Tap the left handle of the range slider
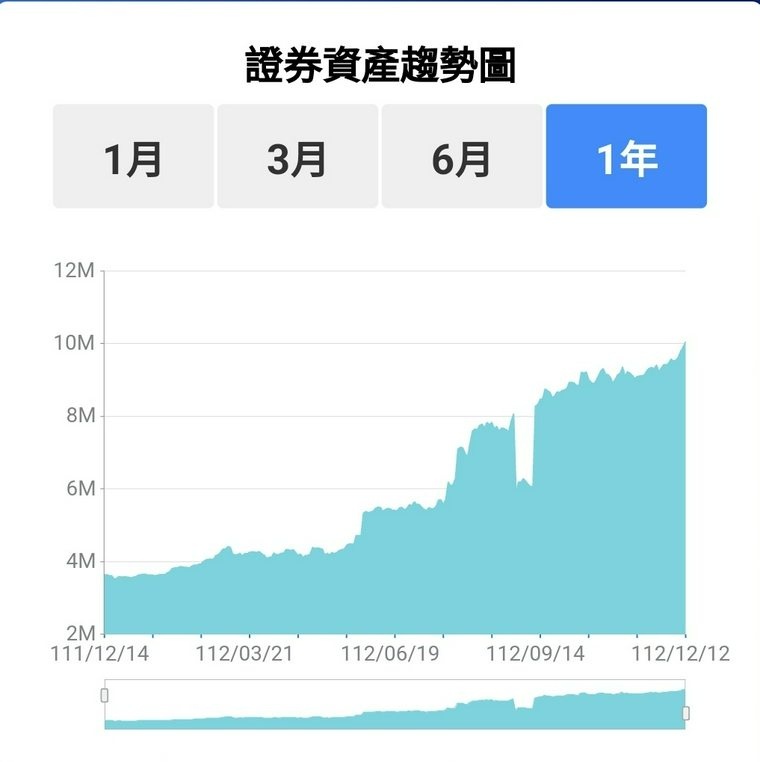Image resolution: width=760 pixels, height=762 pixels. [x=104, y=695]
